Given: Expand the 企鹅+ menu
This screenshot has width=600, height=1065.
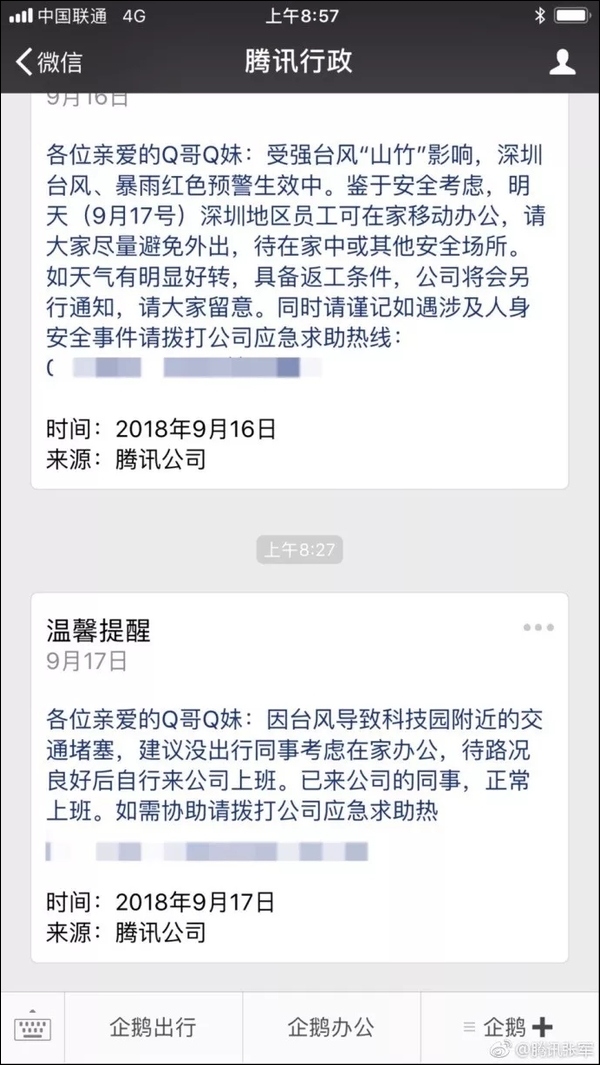Looking at the screenshot, I should click(x=510, y=1027).
